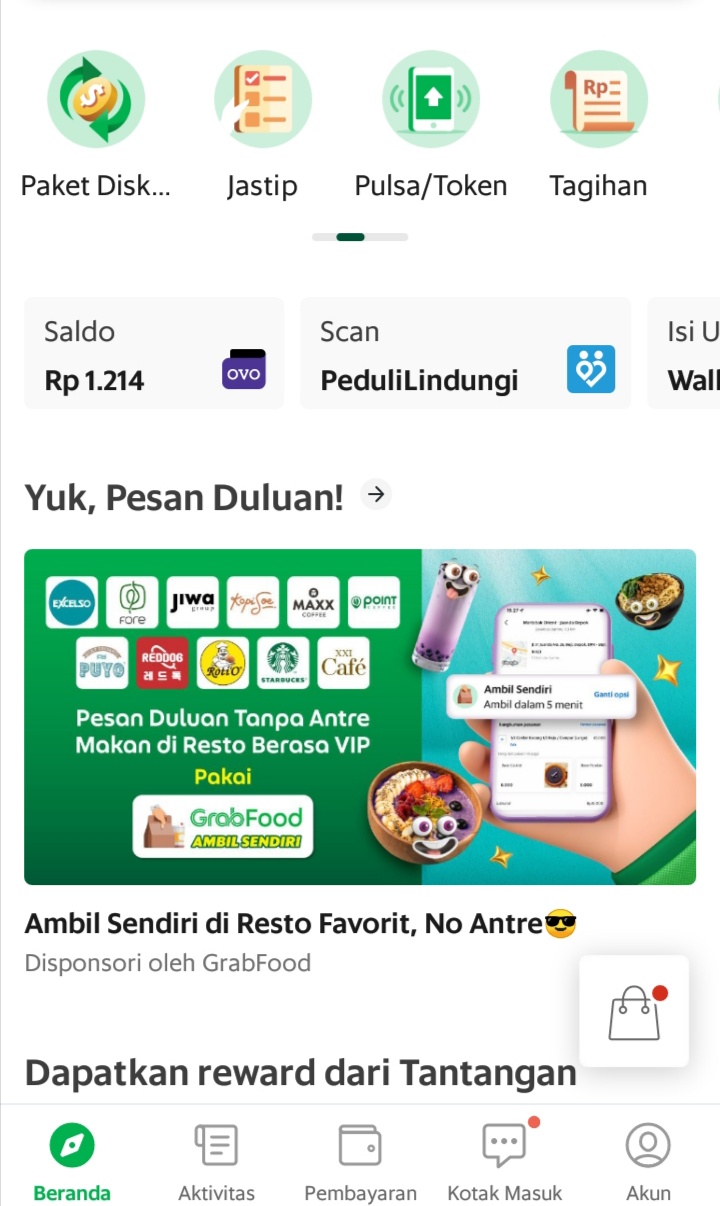720x1206 pixels.
Task: Tap the arrow next to Yuk, Pesan Duluan!
Action: (x=376, y=494)
